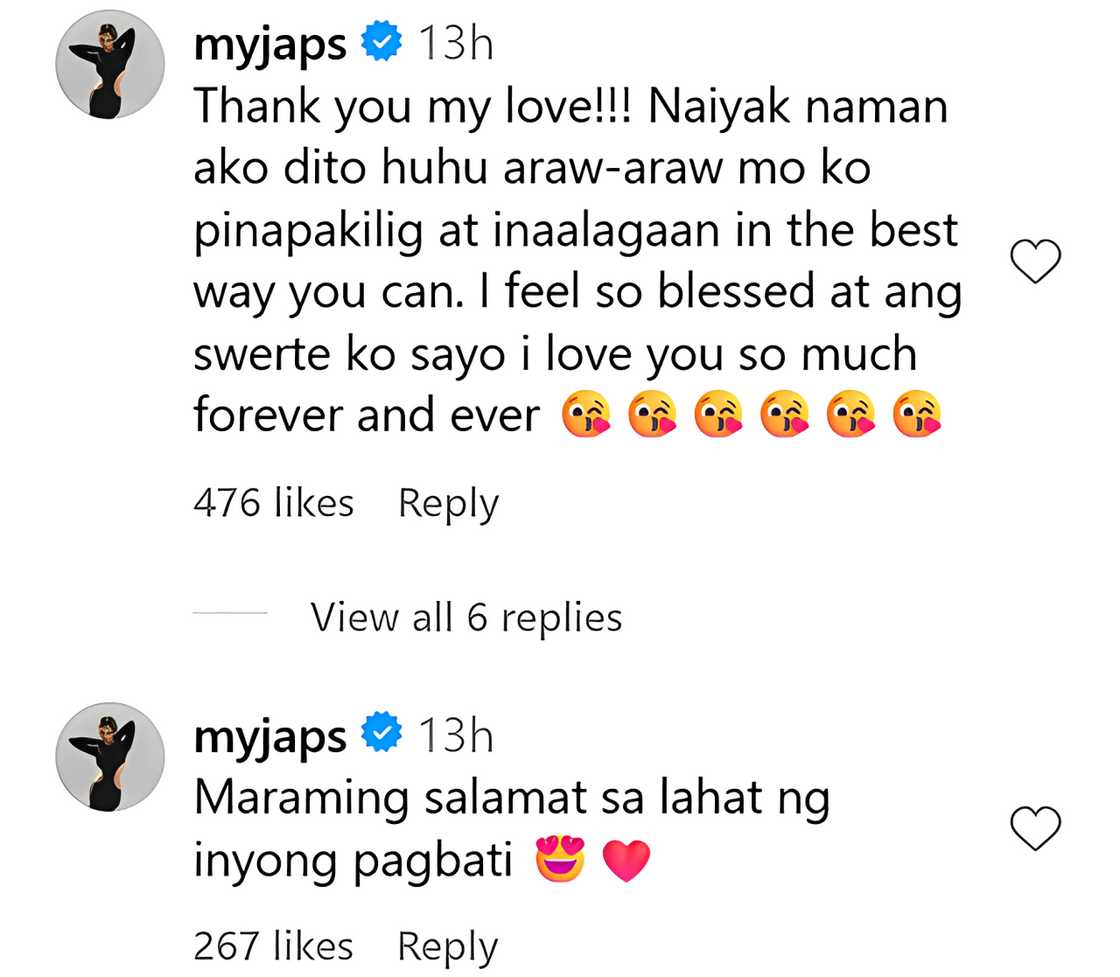Image resolution: width=1120 pixels, height=977 pixels.
Task: Like the "Thank you my love" comment
Action: [x=1035, y=263]
